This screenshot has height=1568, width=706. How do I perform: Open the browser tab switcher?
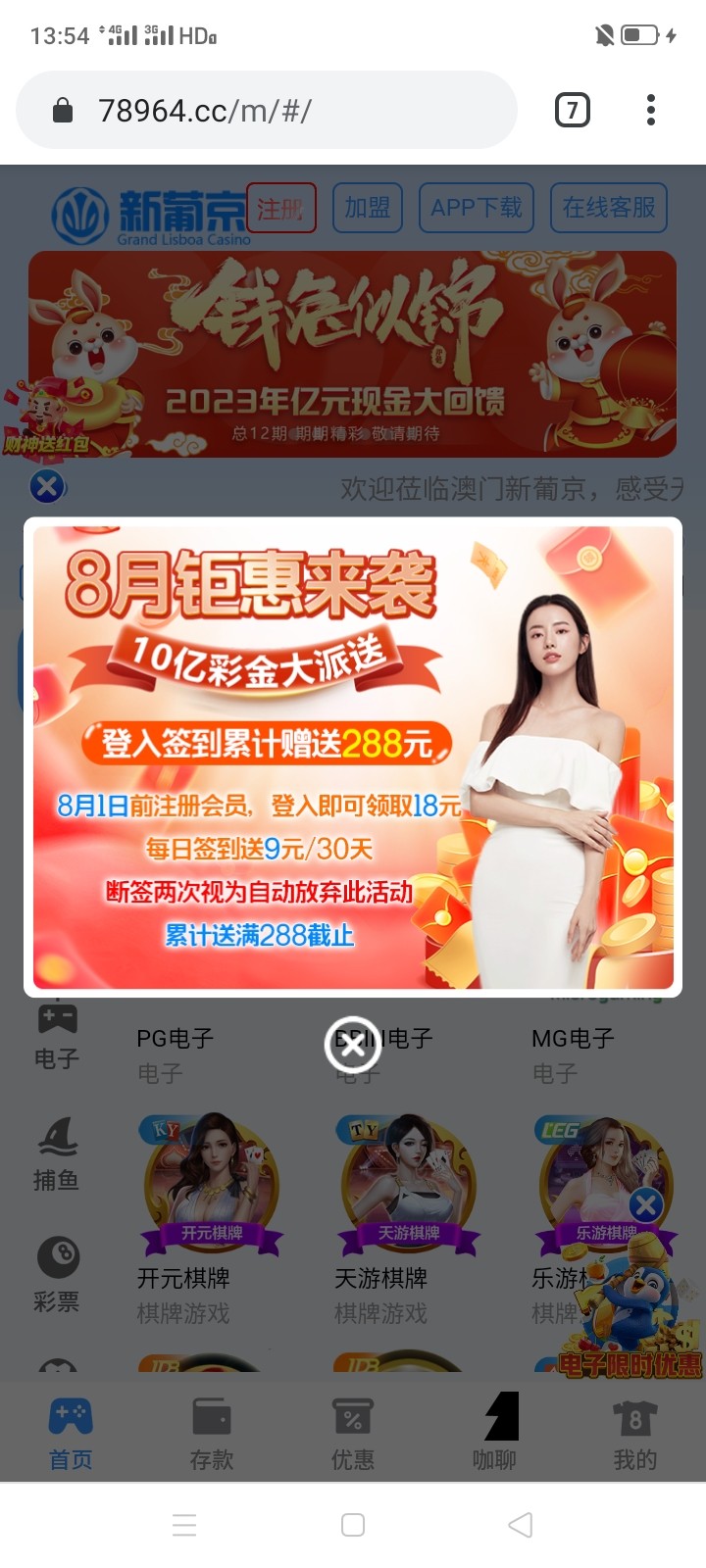click(573, 110)
